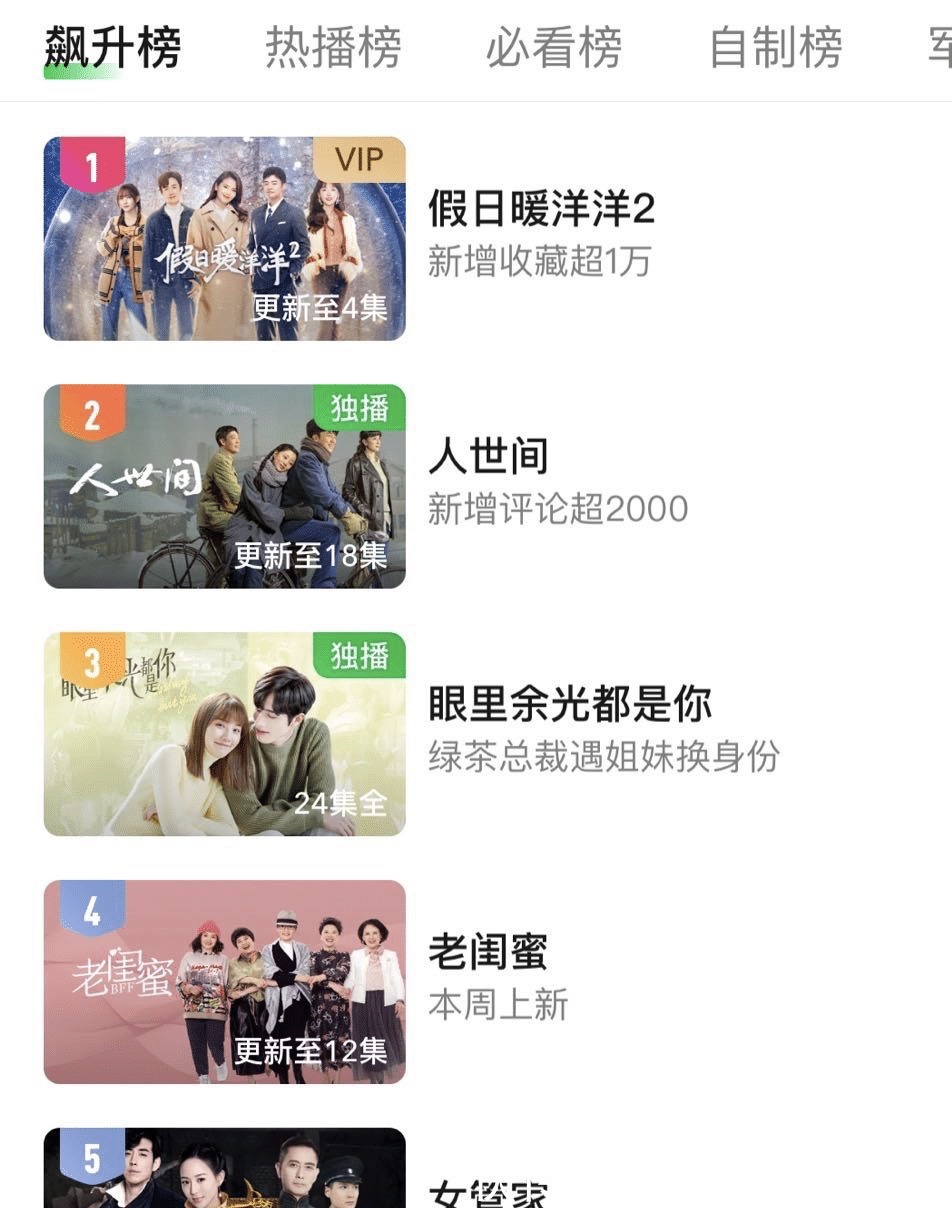The height and width of the screenshot is (1208, 952).
Task: Select the 自制榜 tab
Action: [x=775, y=47]
